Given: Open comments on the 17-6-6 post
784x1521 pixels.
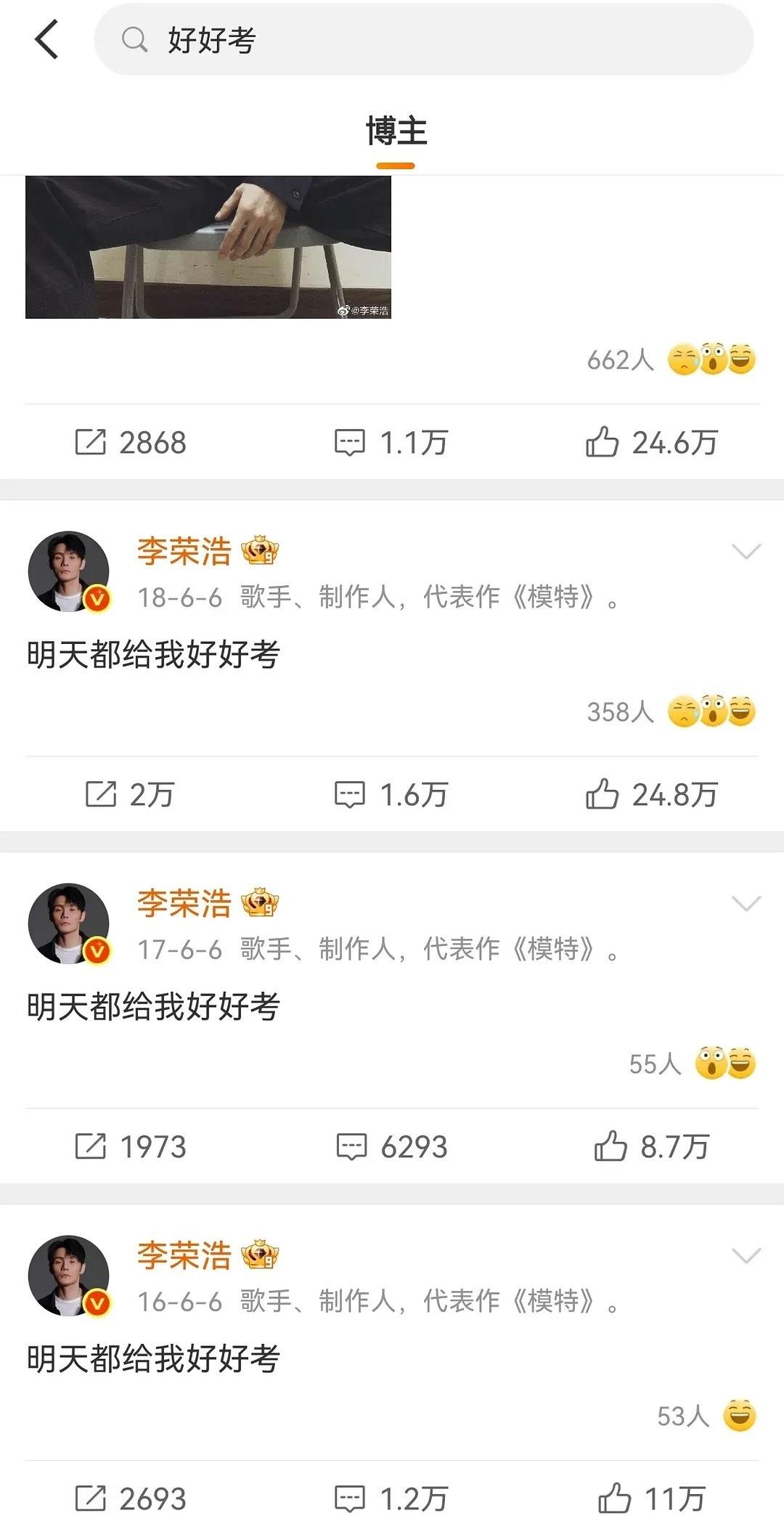Looking at the screenshot, I should pyautogui.click(x=351, y=1147).
